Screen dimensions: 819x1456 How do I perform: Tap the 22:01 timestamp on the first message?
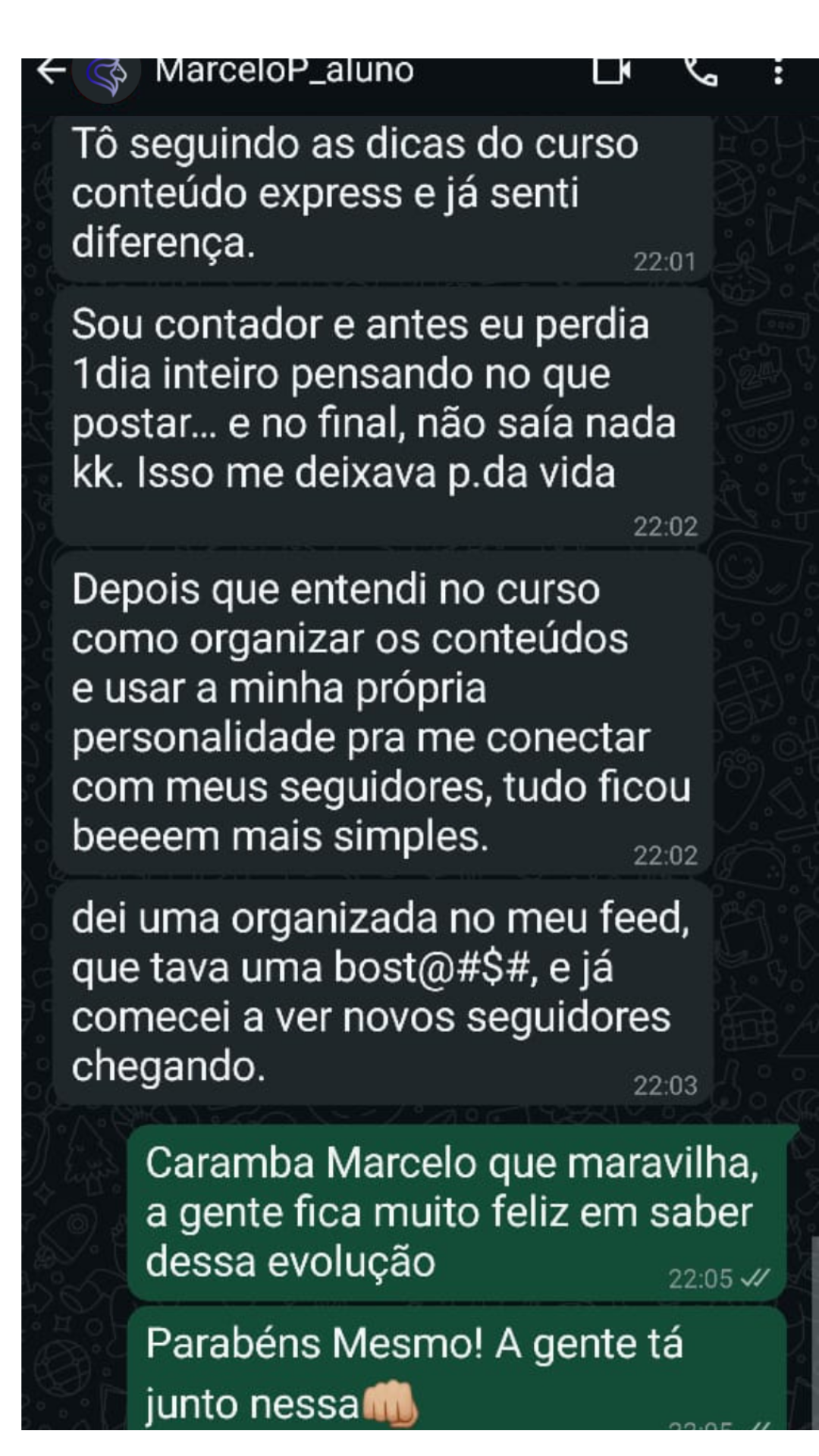click(666, 260)
